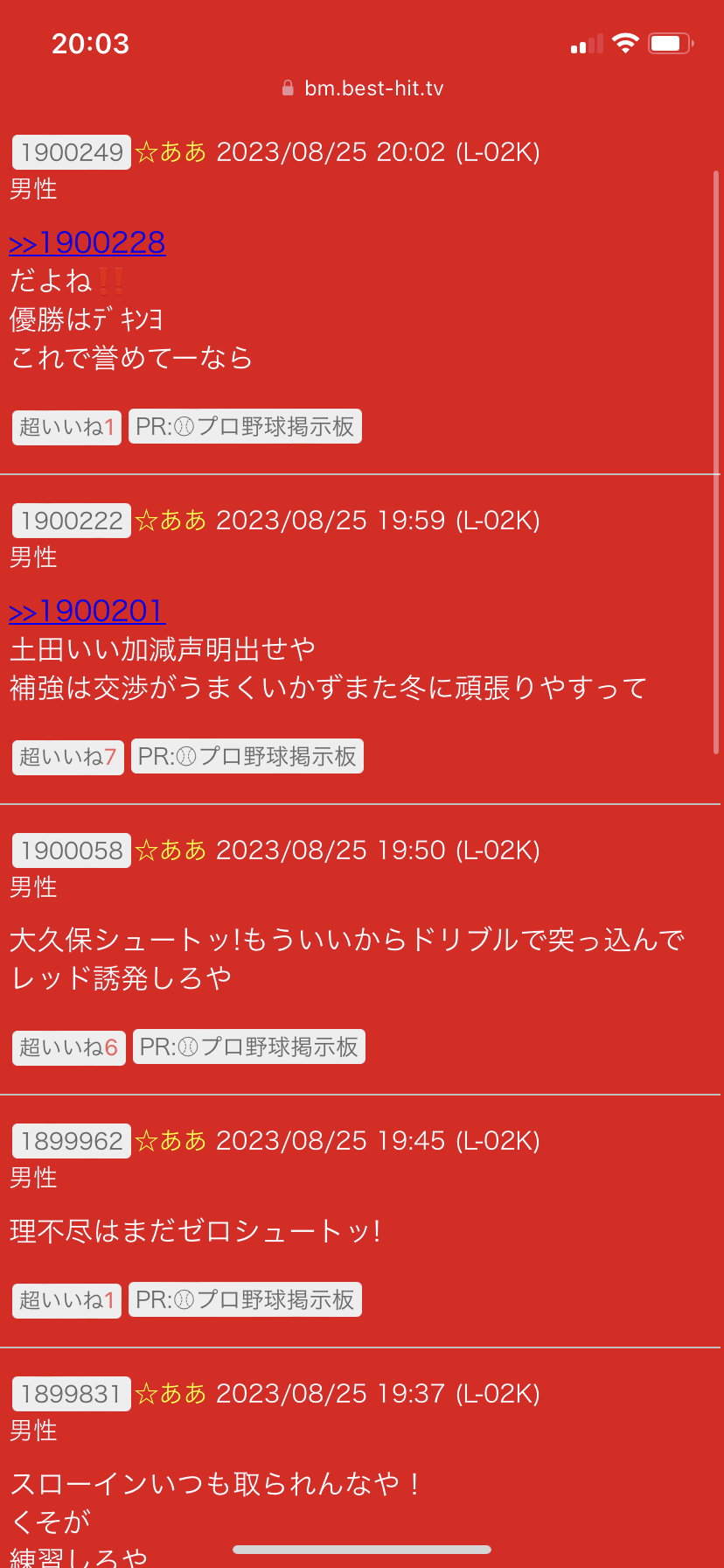The width and height of the screenshot is (724, 1568).
Task: Give 超いいね to post 1900249
Action: (66, 427)
